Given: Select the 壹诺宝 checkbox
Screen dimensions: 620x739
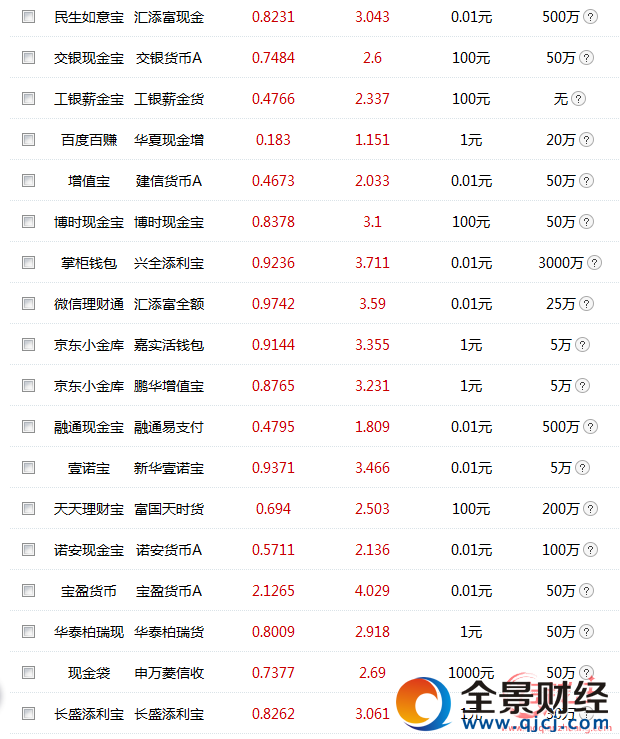Looking at the screenshot, I should coord(28,468).
